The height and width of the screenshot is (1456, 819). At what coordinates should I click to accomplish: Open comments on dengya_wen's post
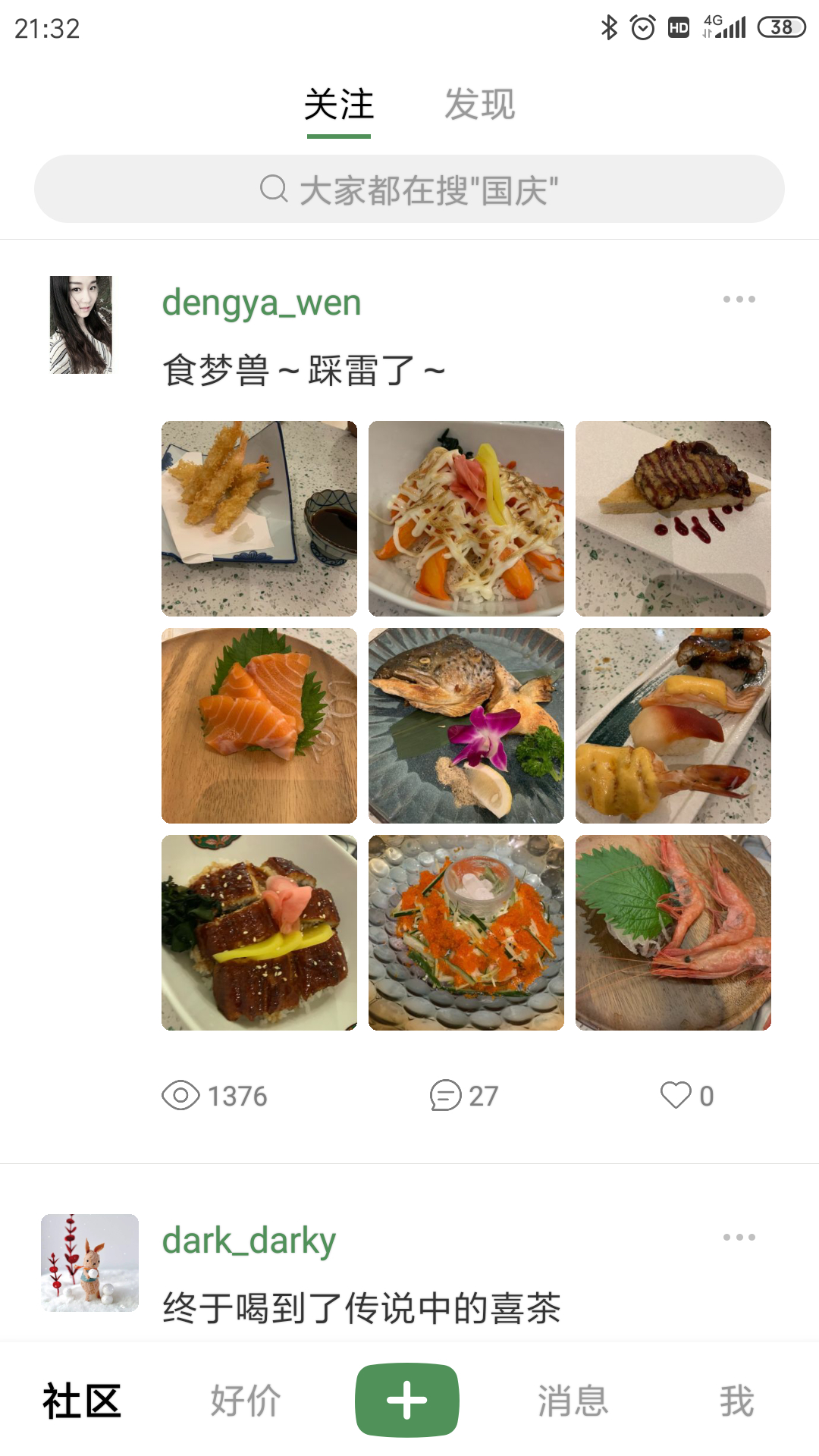coord(464,1096)
